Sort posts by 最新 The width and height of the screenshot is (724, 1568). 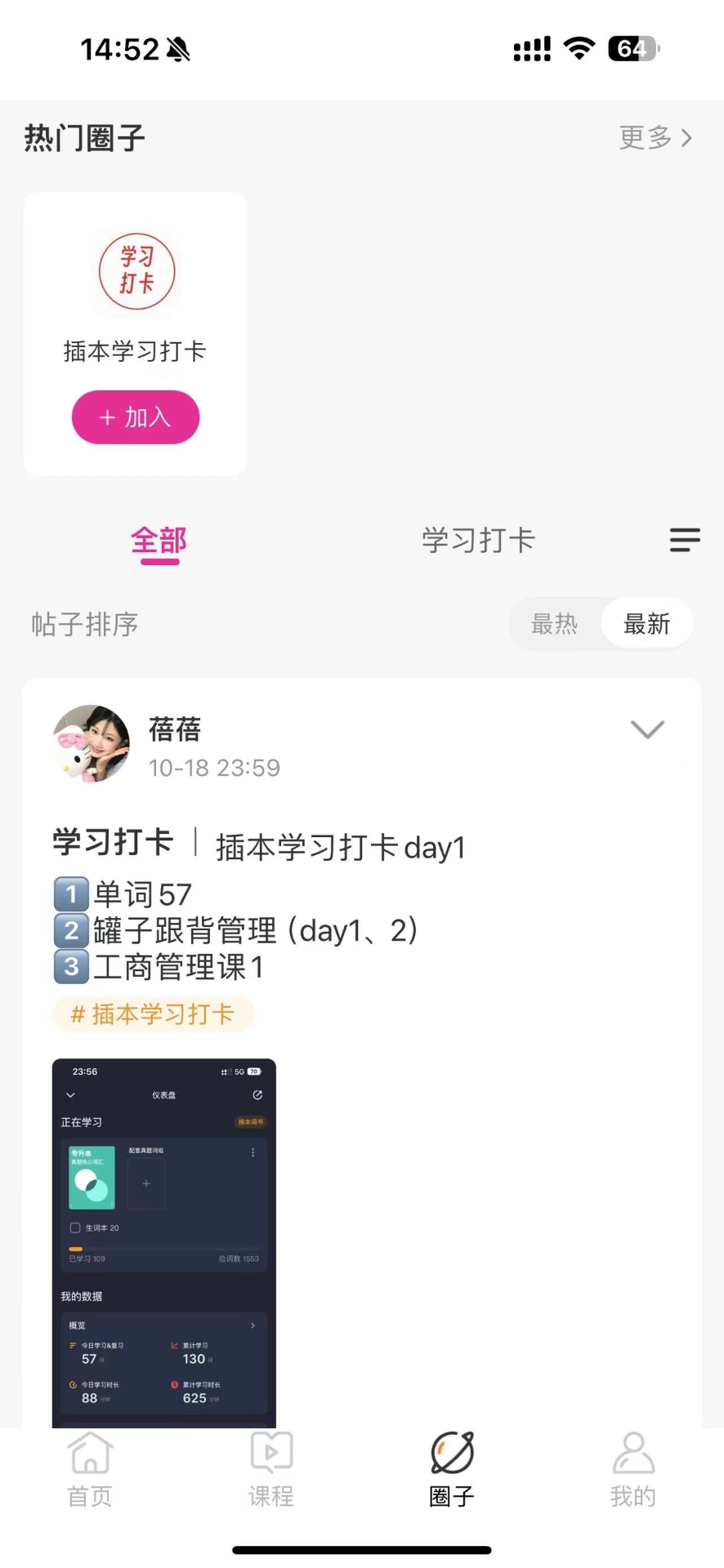tap(646, 625)
